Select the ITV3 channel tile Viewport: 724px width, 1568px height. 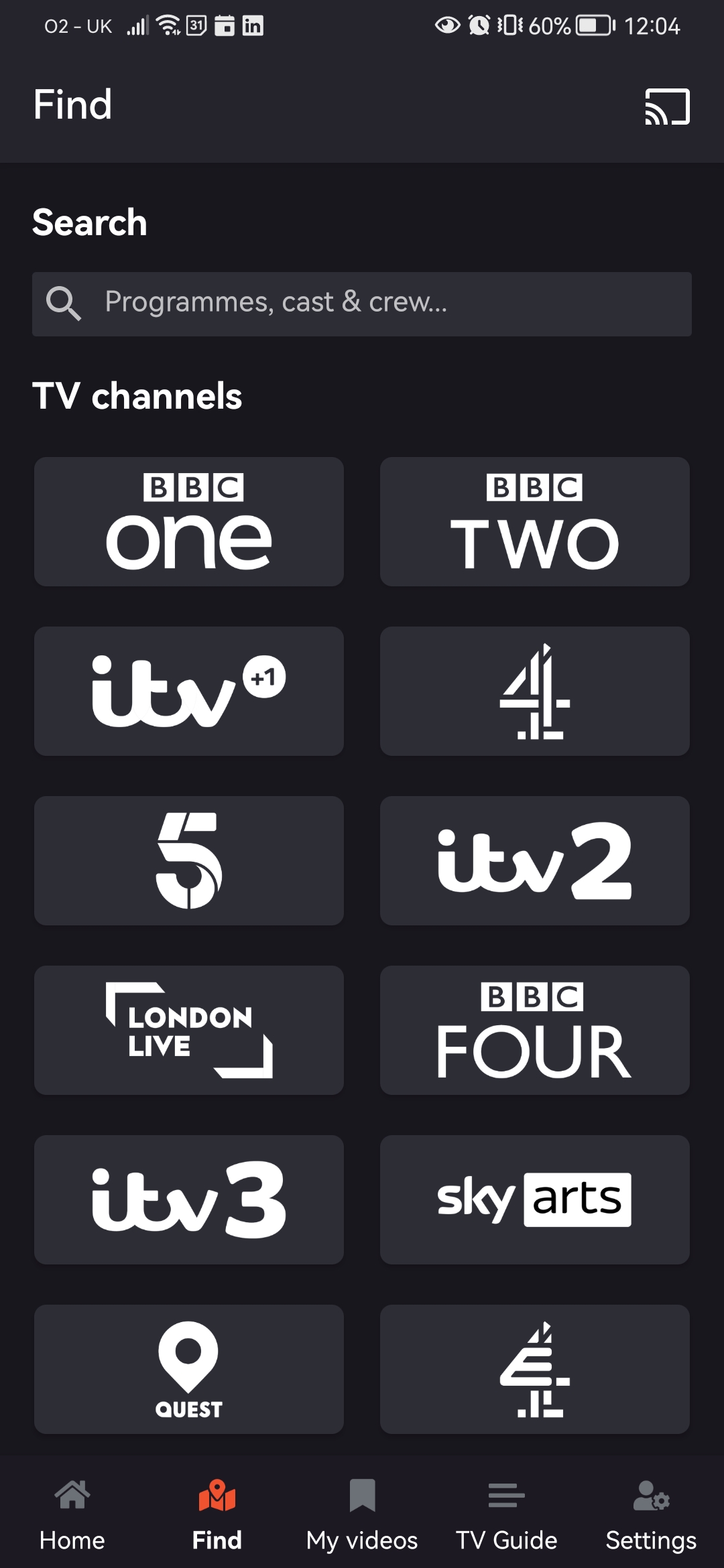pyautogui.click(x=189, y=1199)
